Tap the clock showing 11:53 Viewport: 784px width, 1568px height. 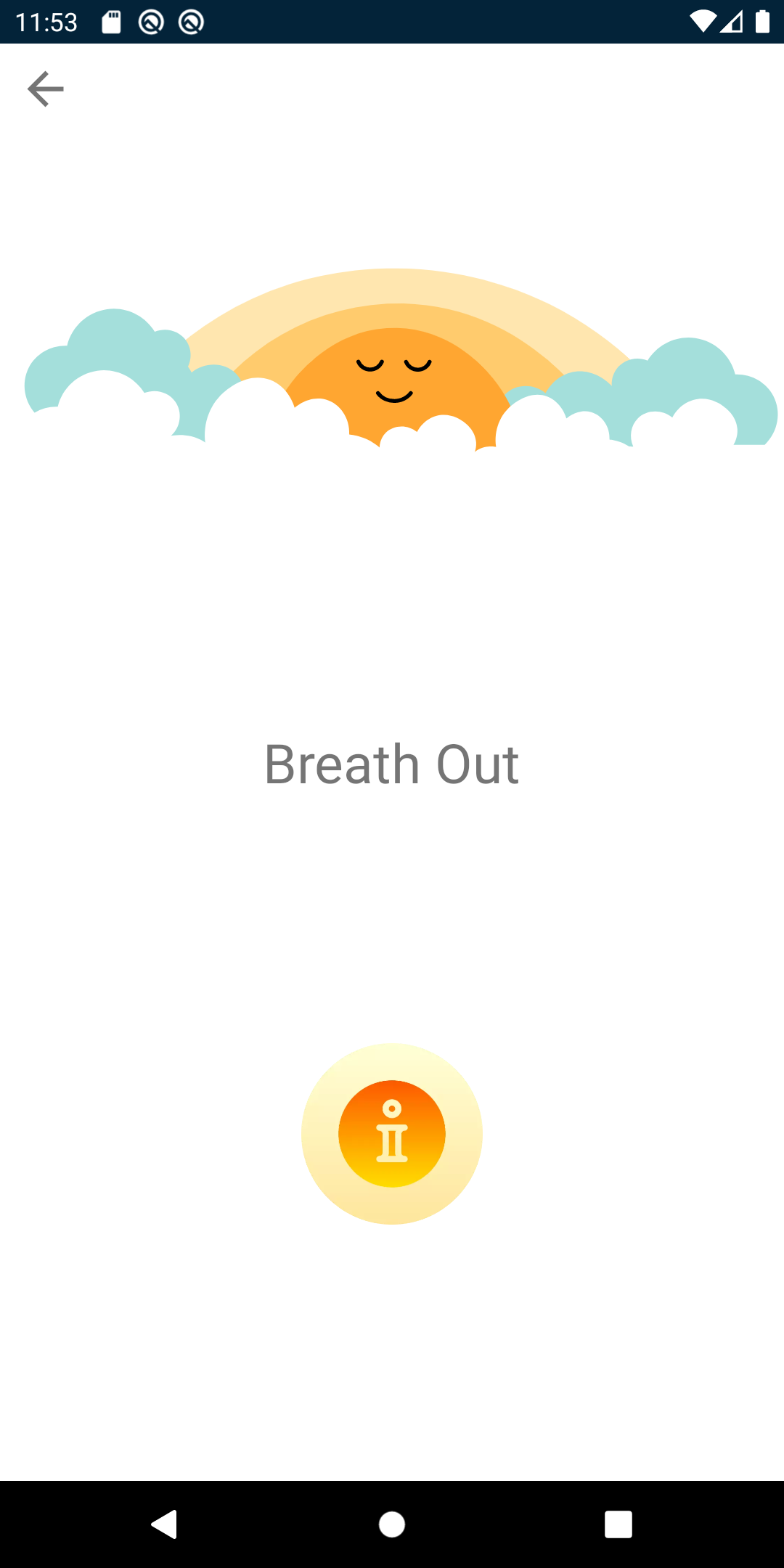click(x=46, y=22)
